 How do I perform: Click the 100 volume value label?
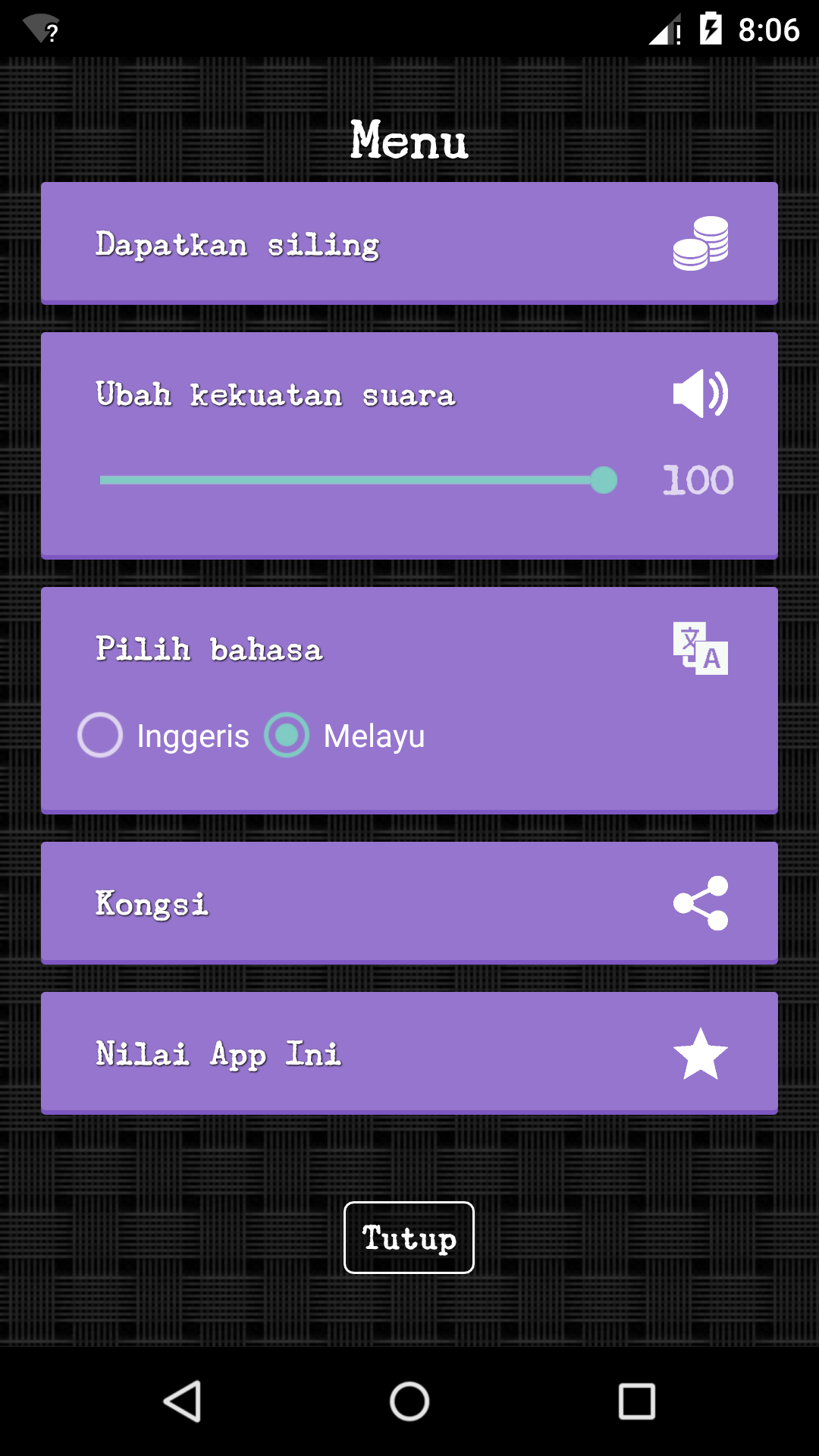point(698,479)
